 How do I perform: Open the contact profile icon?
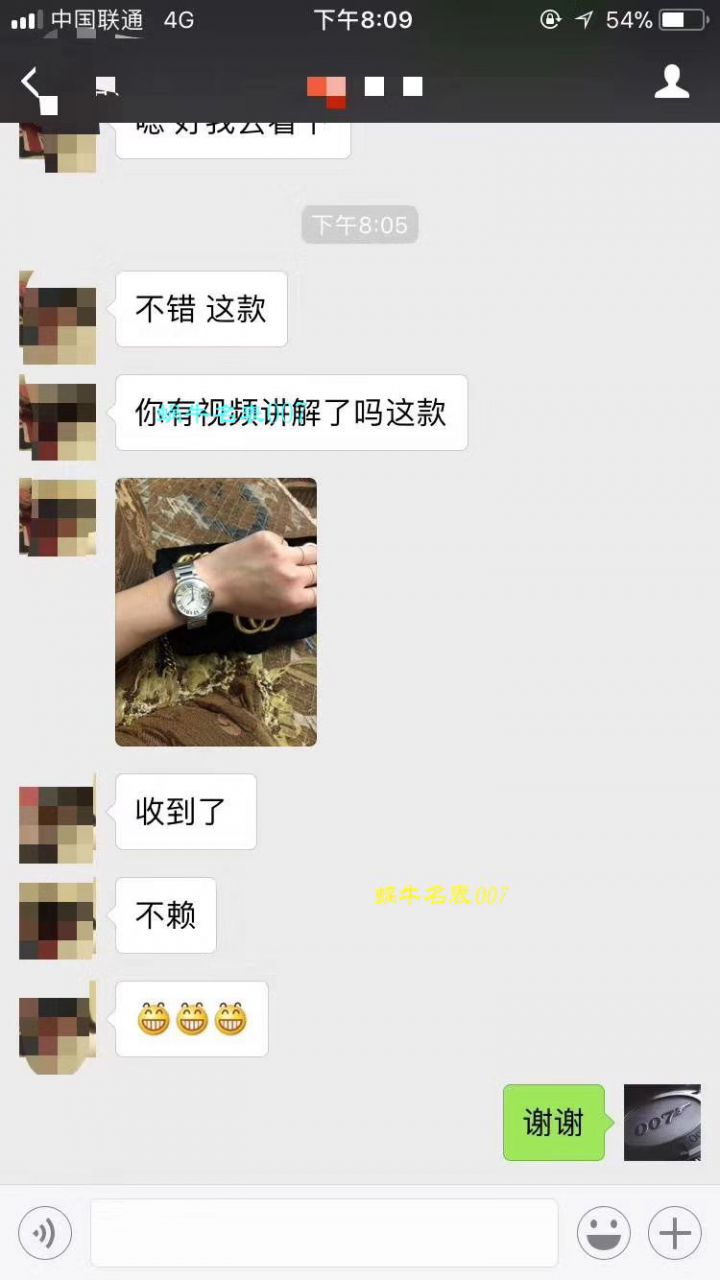click(x=672, y=82)
